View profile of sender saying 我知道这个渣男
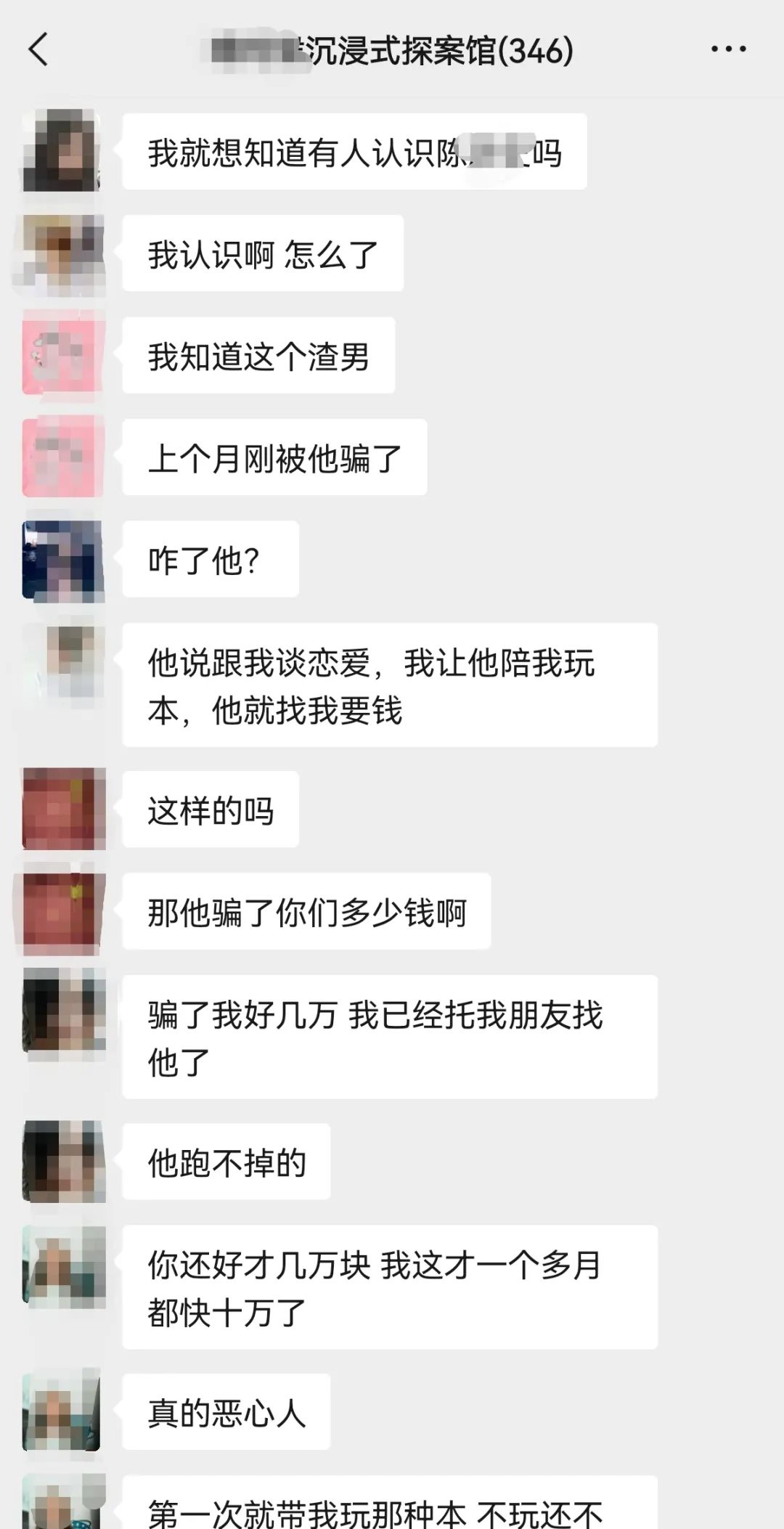 point(63,354)
